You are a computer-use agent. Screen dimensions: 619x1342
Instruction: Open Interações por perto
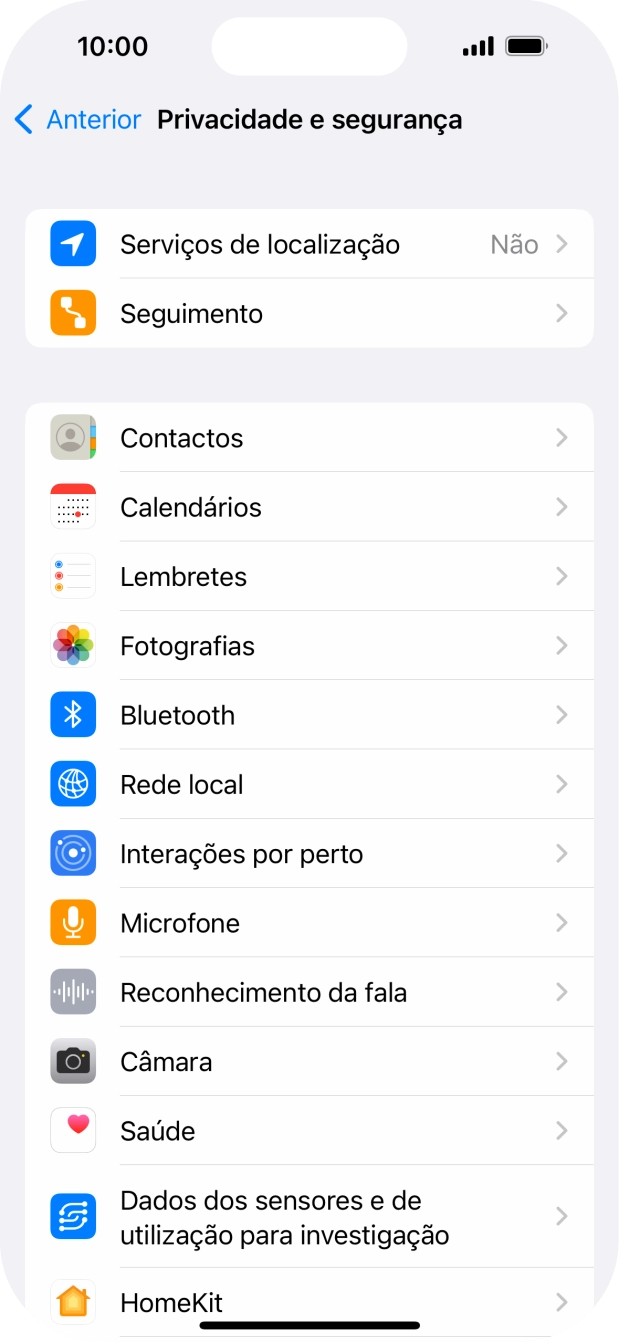point(309,854)
